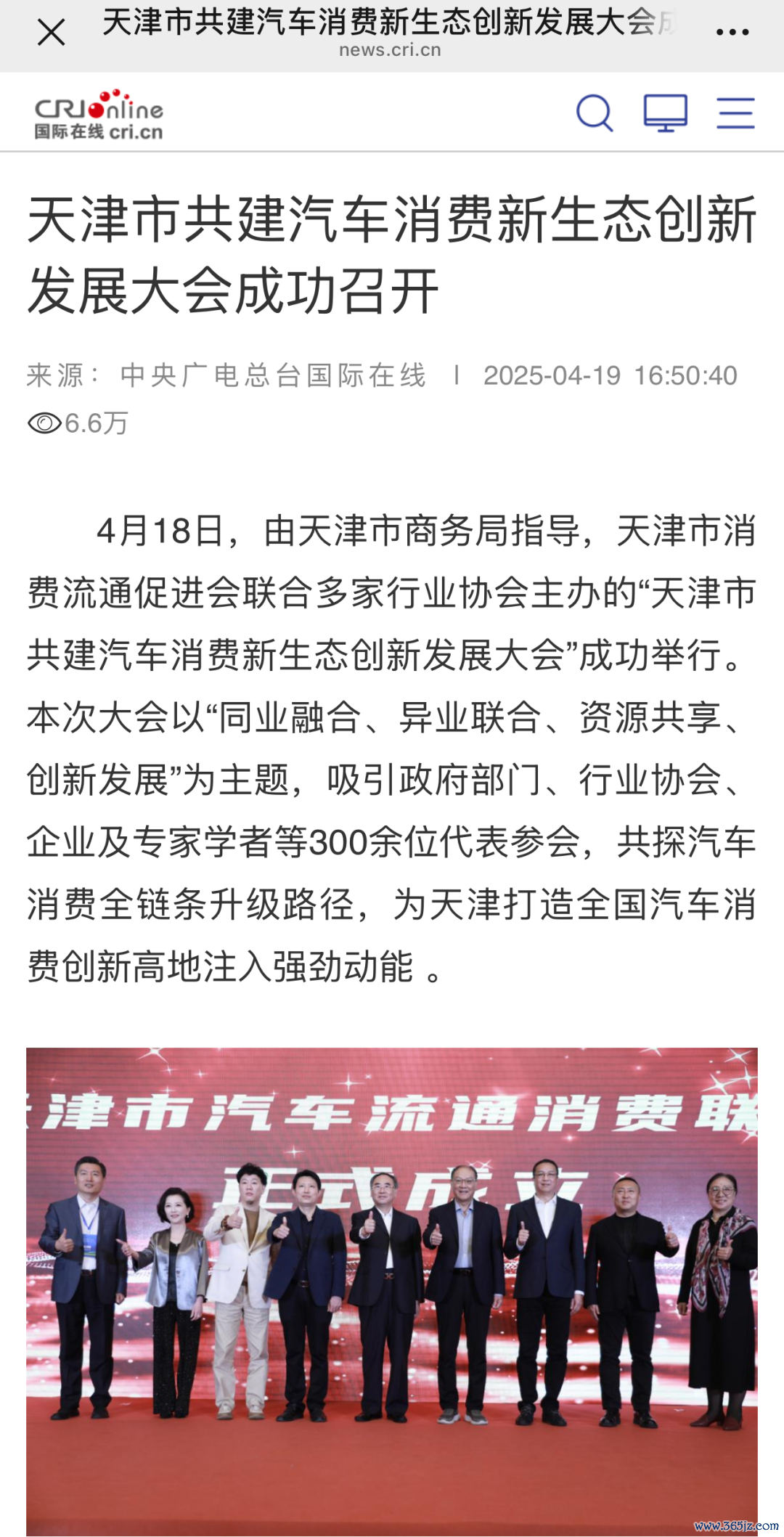This screenshot has width=784, height=1537.
Task: Switch to desktop version via monitor icon
Action: coord(665,113)
